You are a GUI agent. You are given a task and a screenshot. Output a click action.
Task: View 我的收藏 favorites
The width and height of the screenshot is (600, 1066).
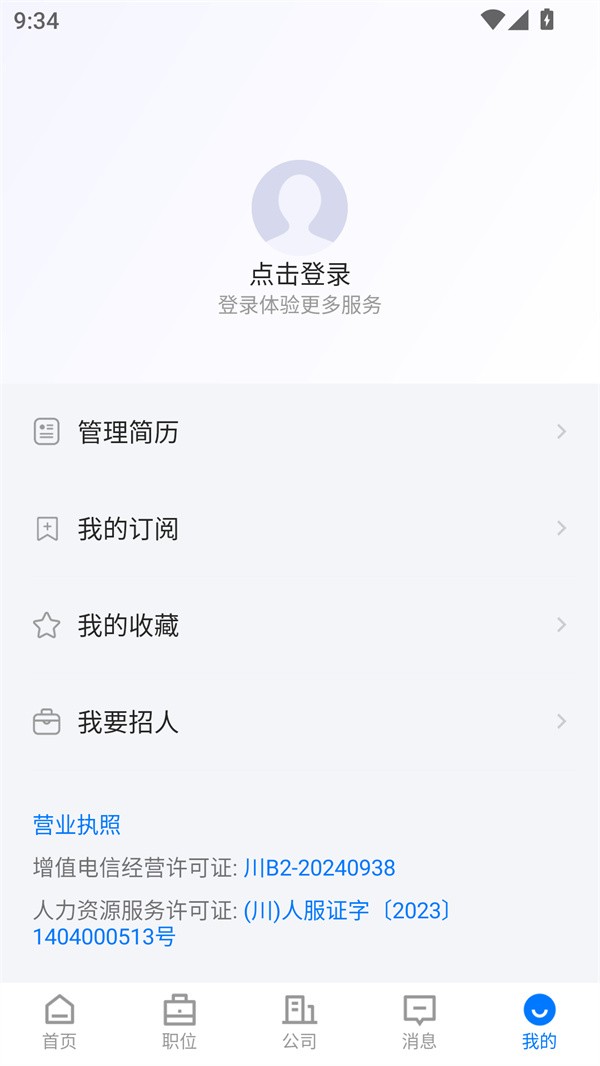click(300, 625)
